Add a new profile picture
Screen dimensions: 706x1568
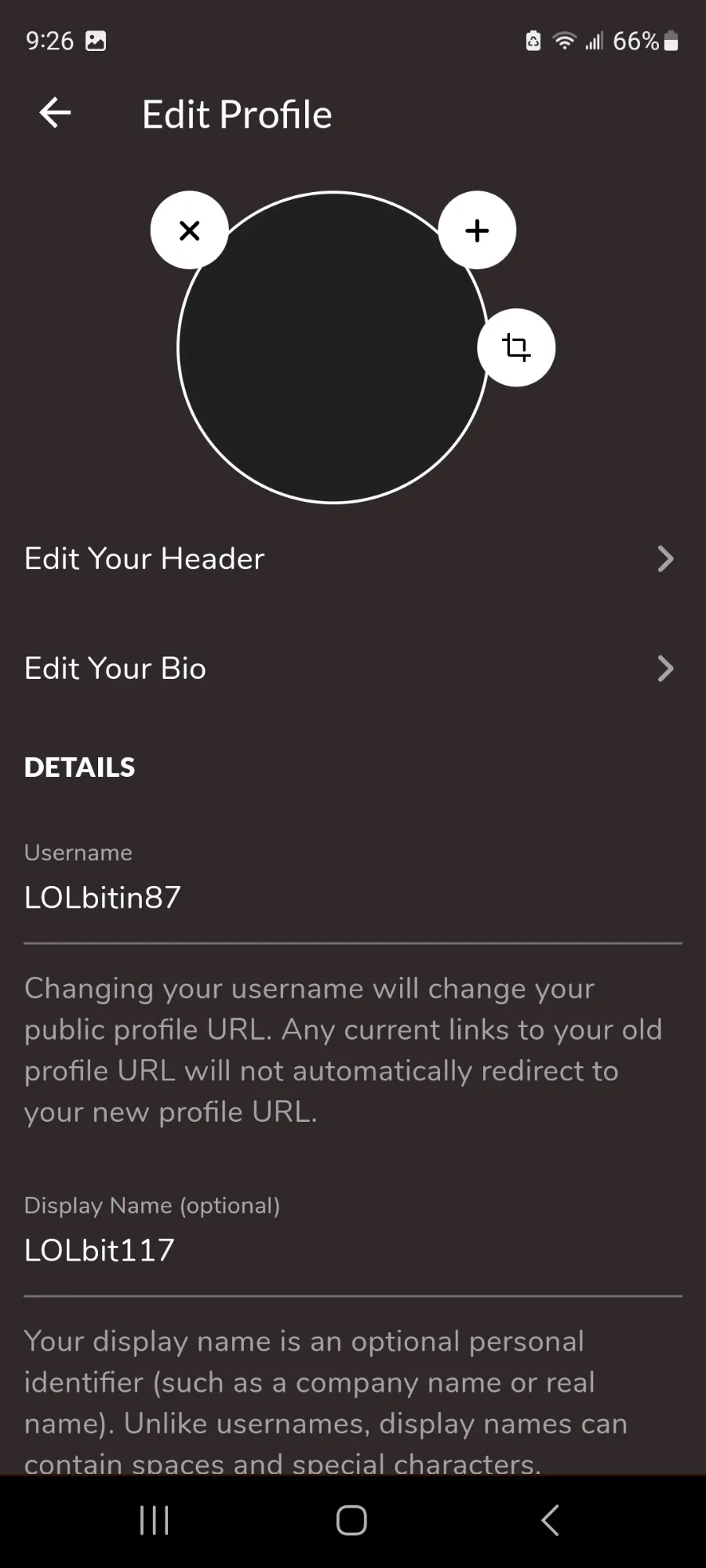pos(477,230)
